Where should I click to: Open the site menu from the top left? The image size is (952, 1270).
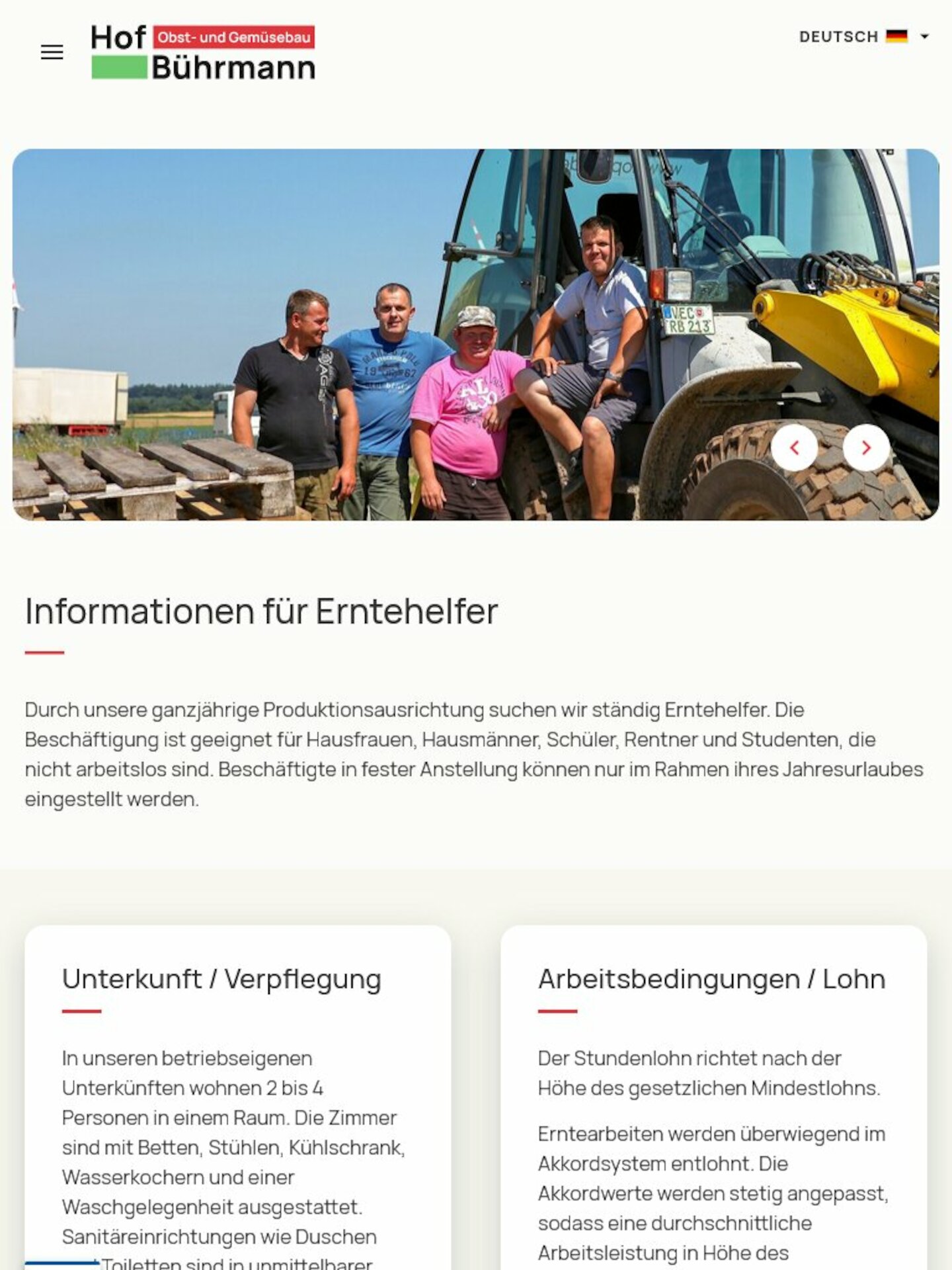tap(53, 52)
